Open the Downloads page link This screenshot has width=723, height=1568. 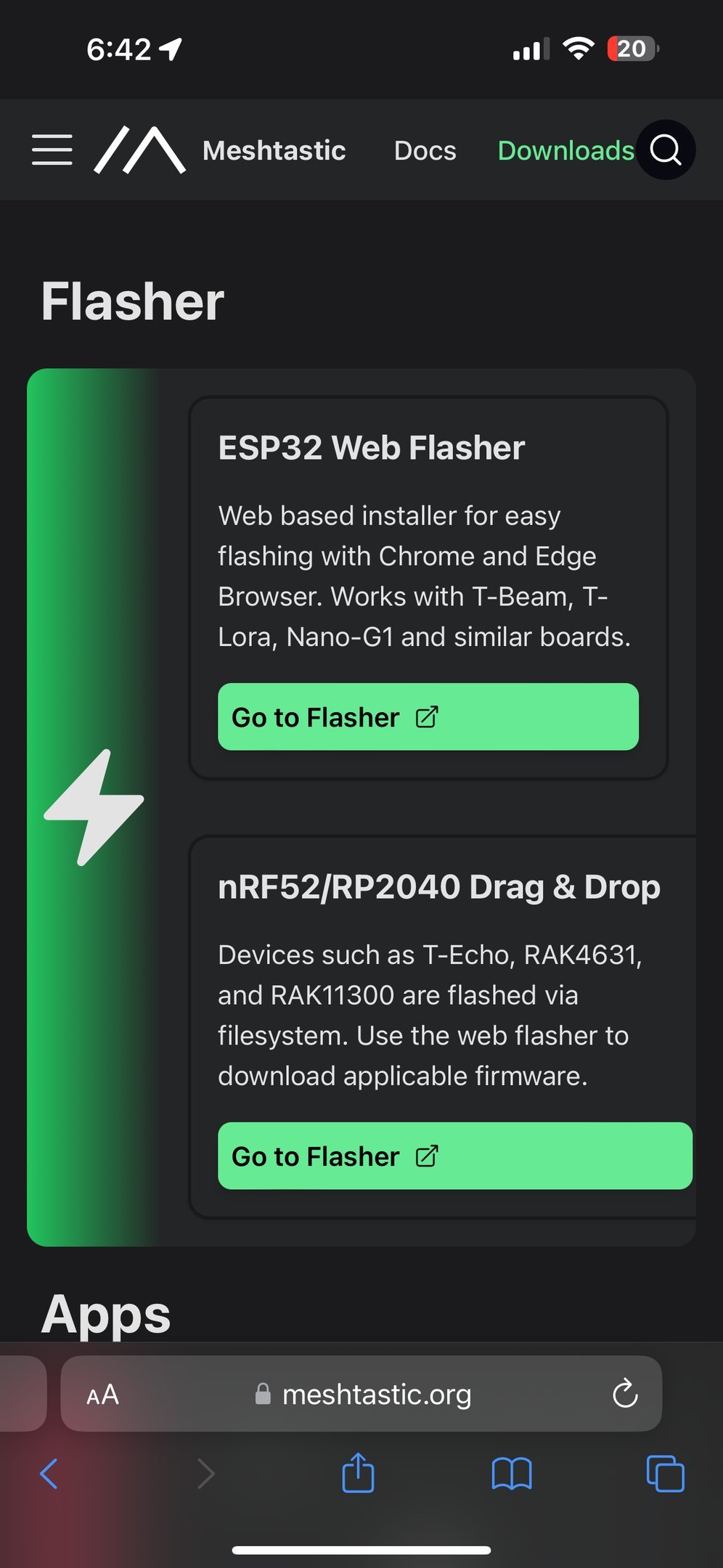565,151
